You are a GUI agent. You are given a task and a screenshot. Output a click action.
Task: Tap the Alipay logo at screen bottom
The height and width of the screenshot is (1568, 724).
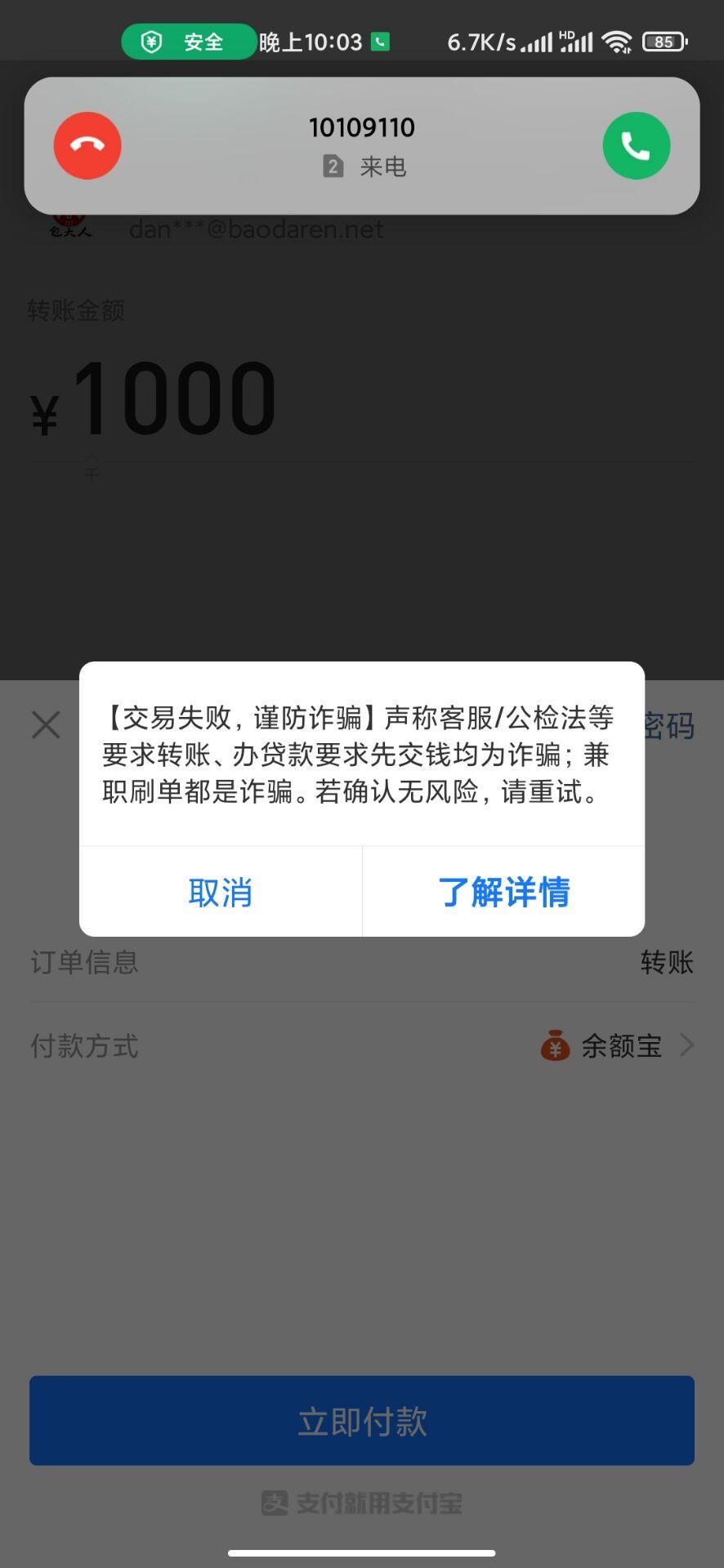click(x=362, y=1503)
